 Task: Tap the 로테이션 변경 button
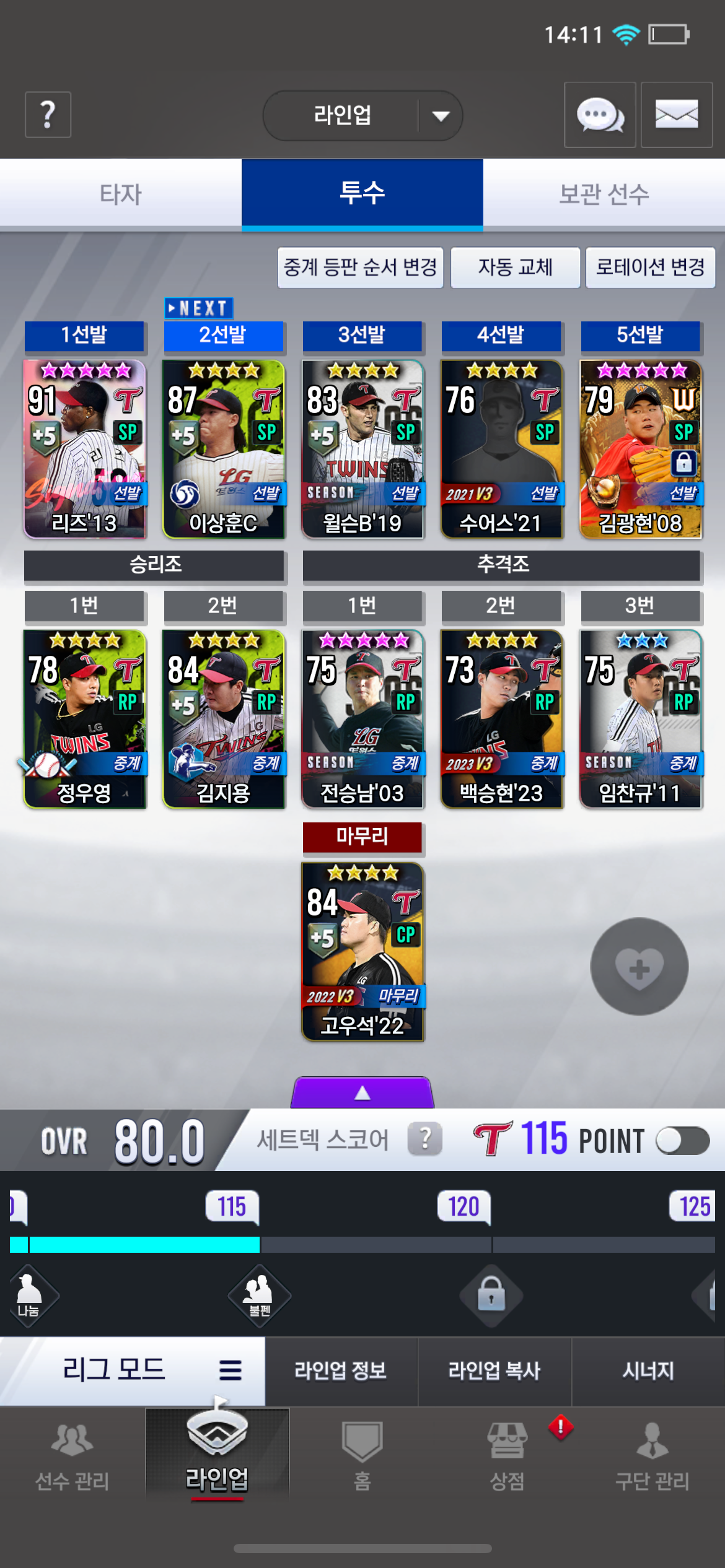pyautogui.click(x=651, y=268)
